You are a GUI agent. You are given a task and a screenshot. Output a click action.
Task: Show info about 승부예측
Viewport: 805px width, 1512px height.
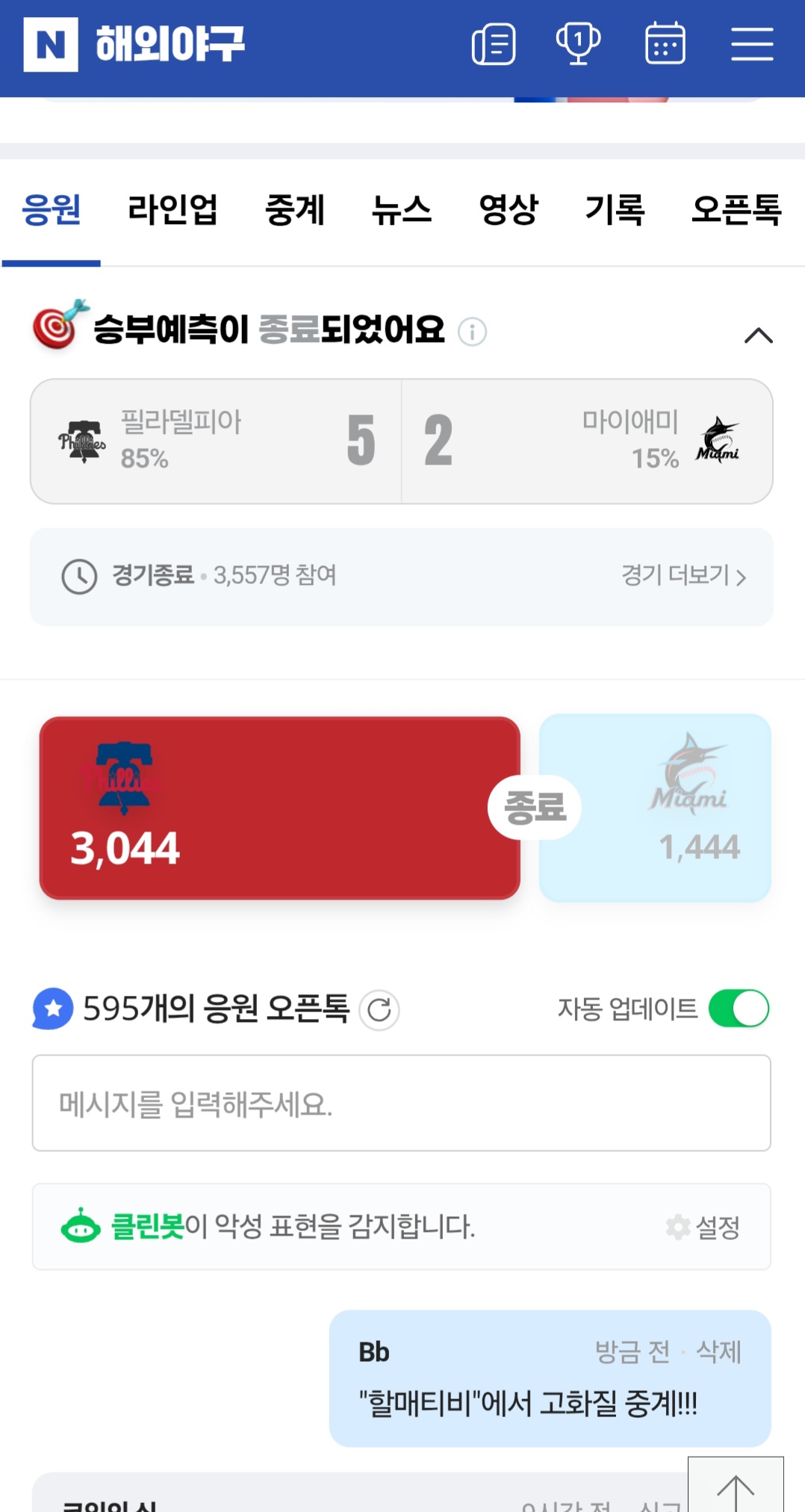pos(472,332)
